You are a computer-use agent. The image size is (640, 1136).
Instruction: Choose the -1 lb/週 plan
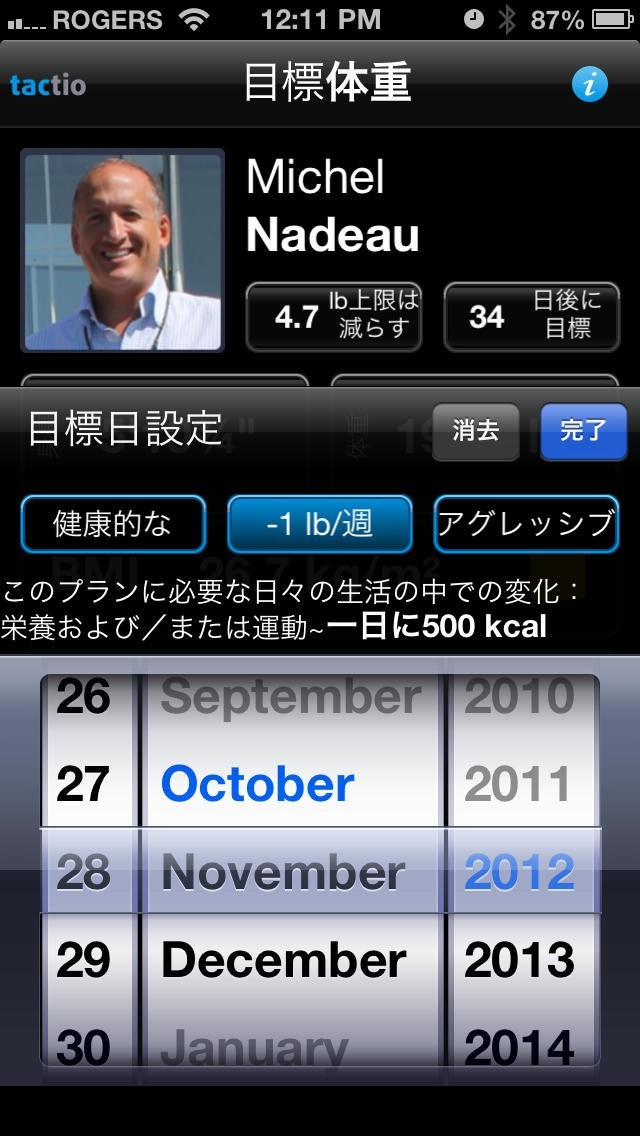(x=320, y=524)
